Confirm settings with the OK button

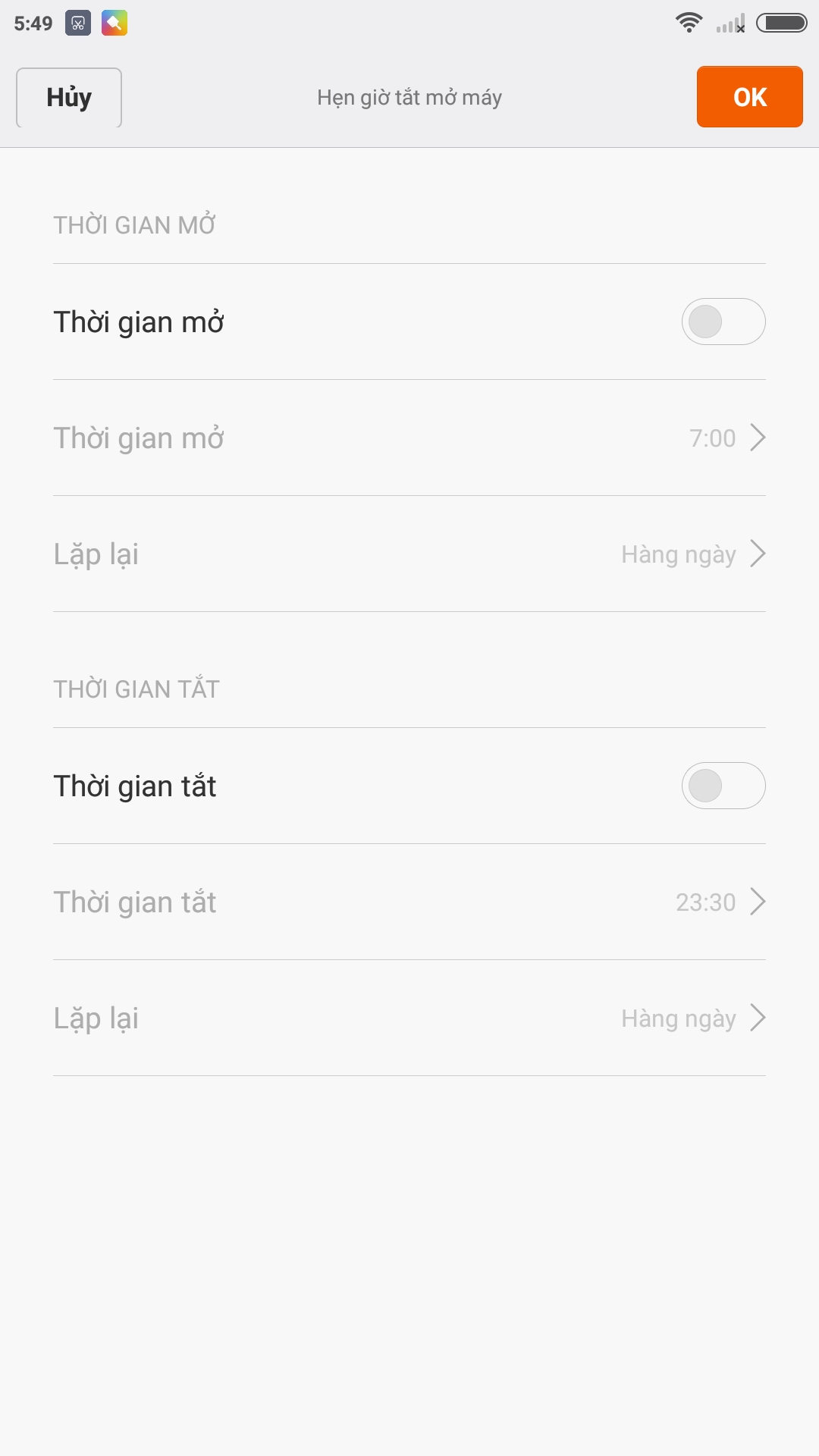click(x=749, y=97)
